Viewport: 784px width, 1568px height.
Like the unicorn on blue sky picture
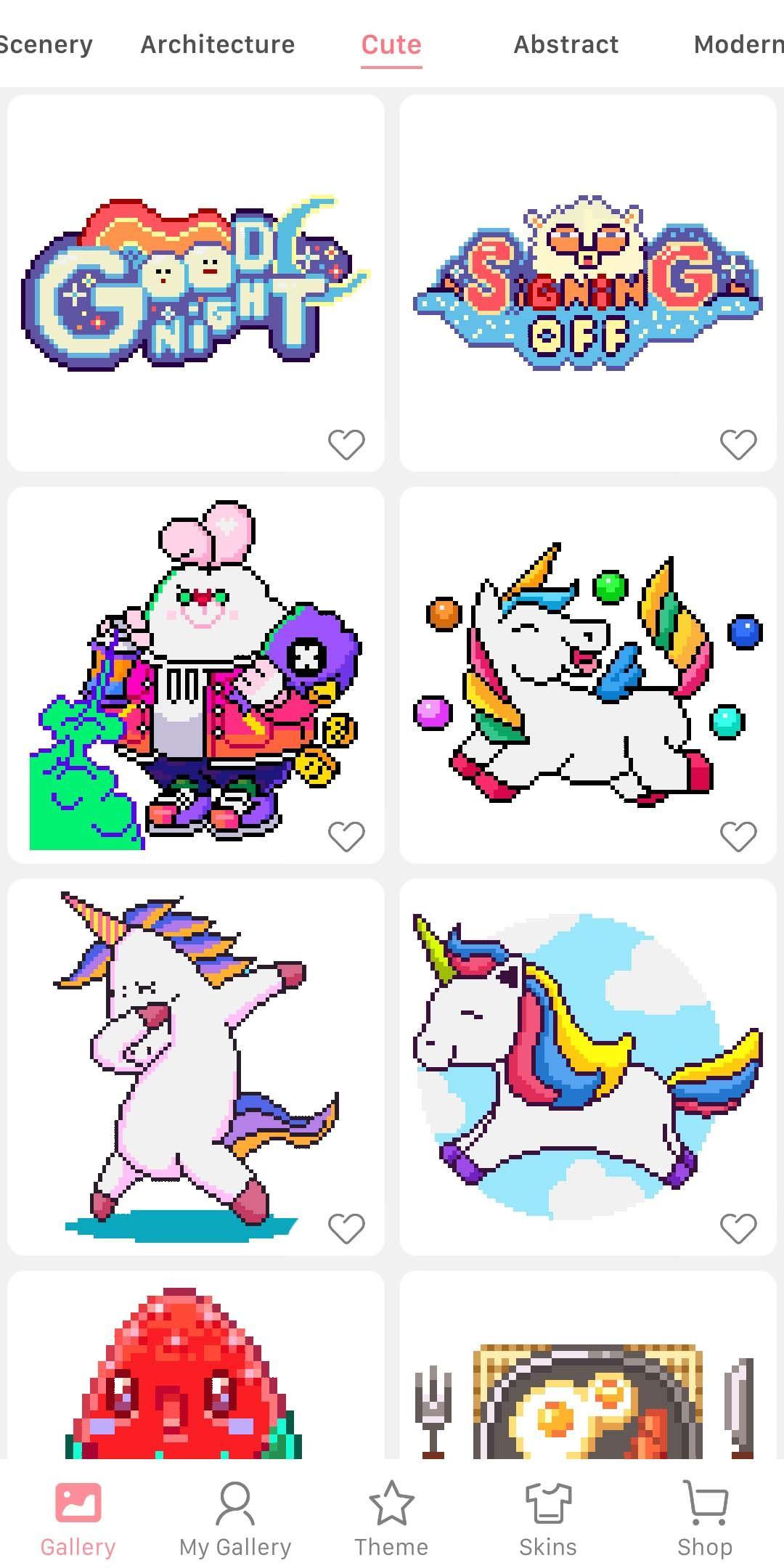coord(738,1228)
